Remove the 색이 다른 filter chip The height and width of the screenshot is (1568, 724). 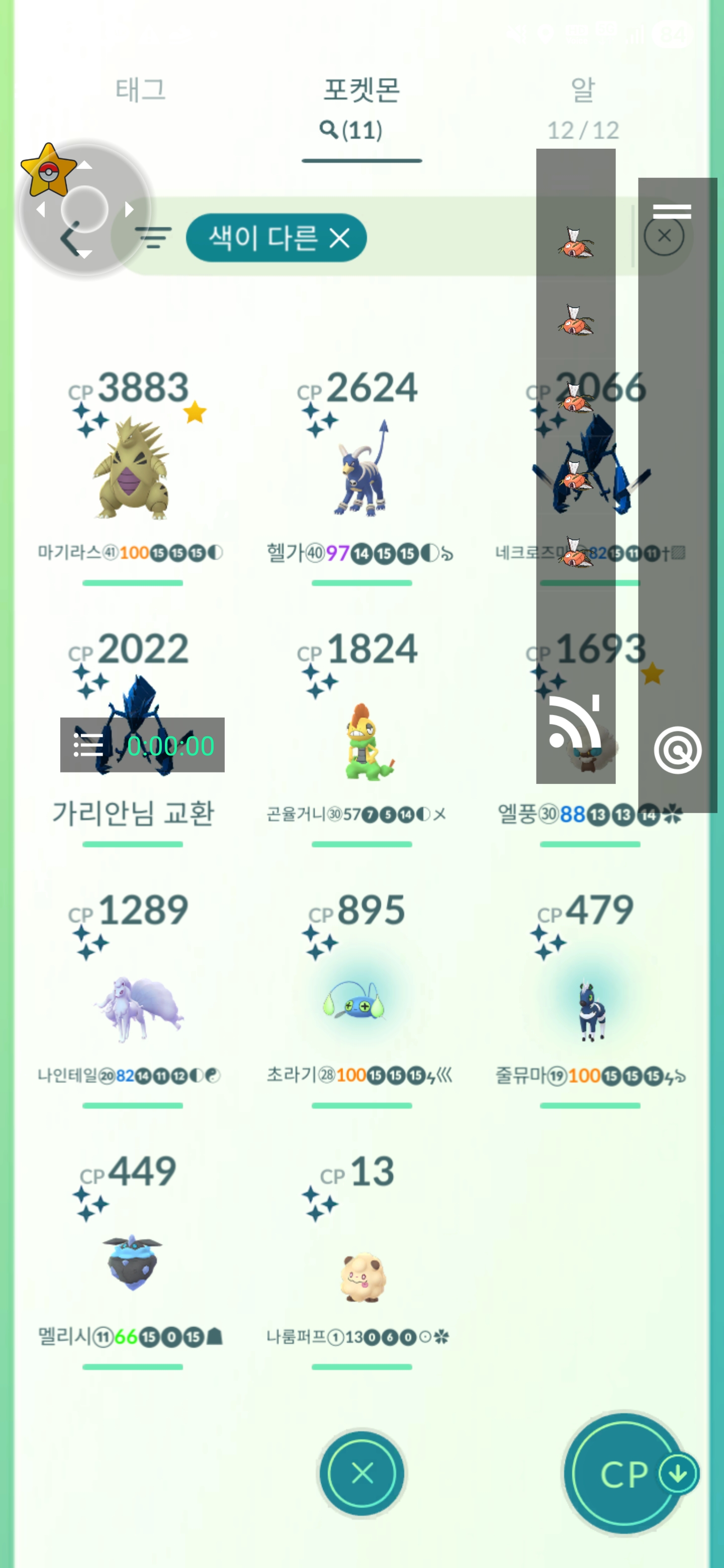click(340, 238)
